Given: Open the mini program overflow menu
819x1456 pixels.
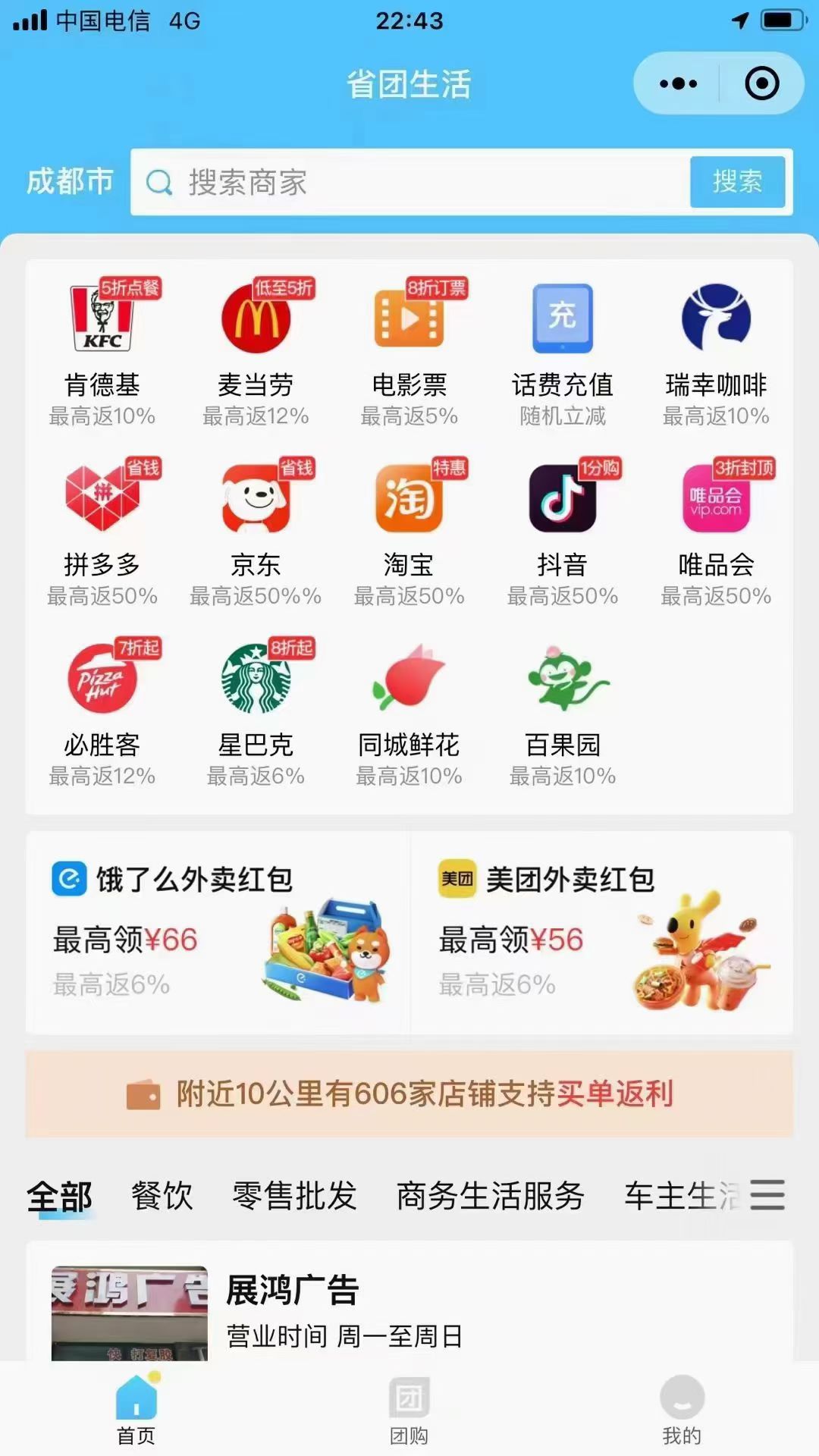Looking at the screenshot, I should (678, 83).
